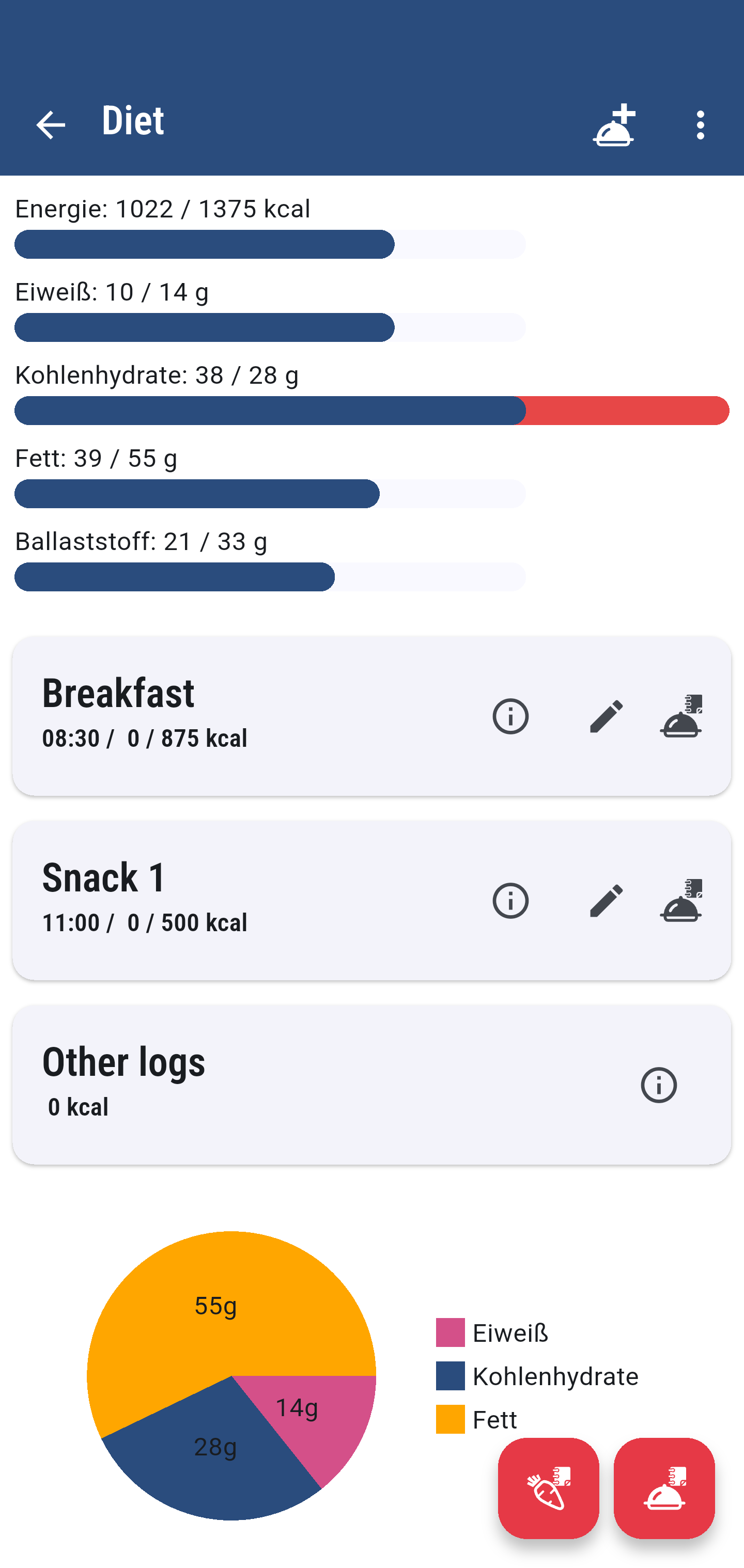Tap the carrot ingredient log floating button
The image size is (744, 1568).
[x=548, y=1488]
